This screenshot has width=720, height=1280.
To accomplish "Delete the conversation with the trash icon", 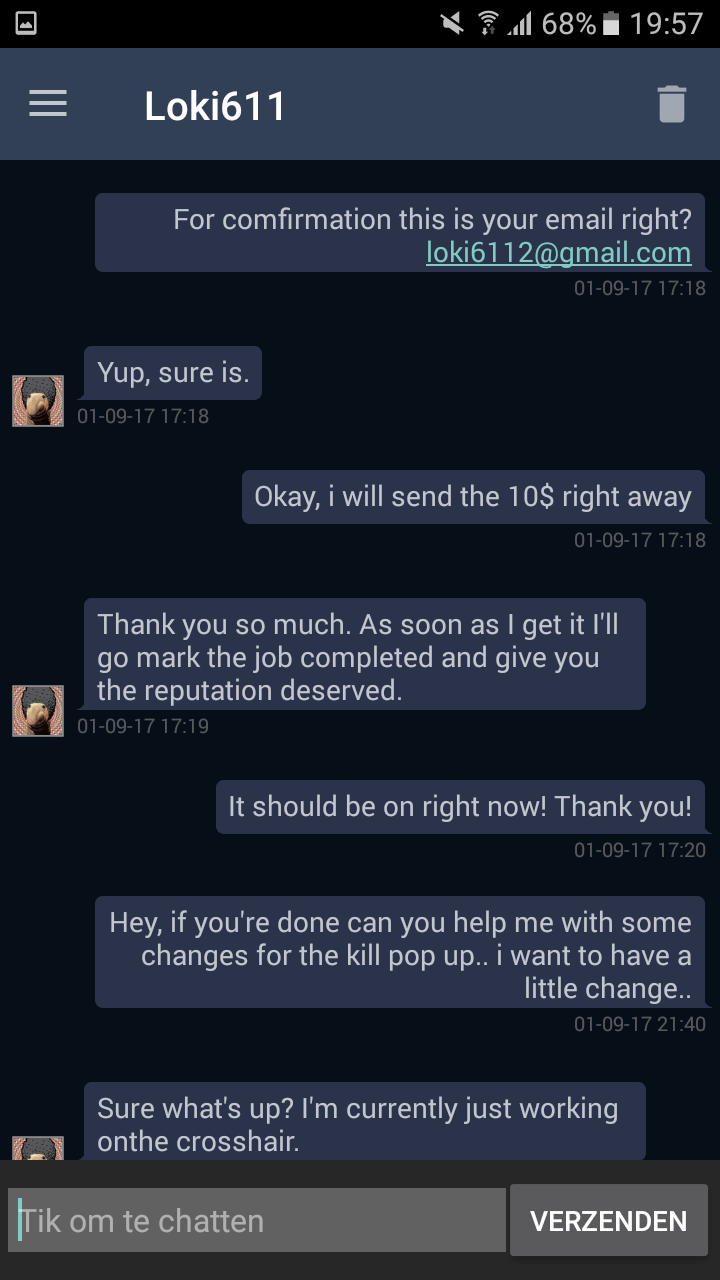I will tap(672, 104).
